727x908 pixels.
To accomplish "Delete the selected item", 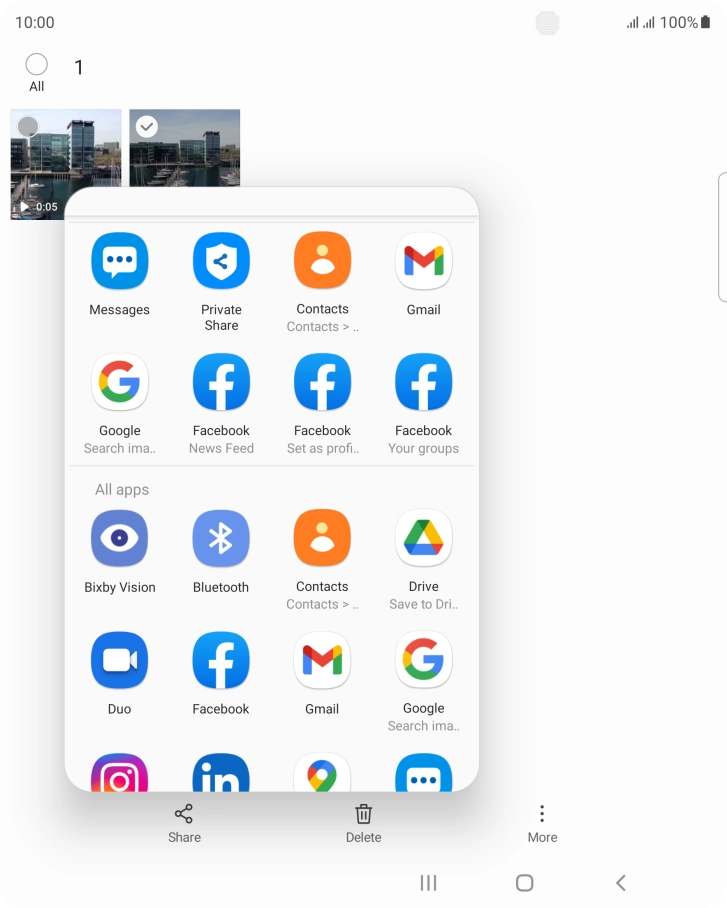I will [x=363, y=823].
